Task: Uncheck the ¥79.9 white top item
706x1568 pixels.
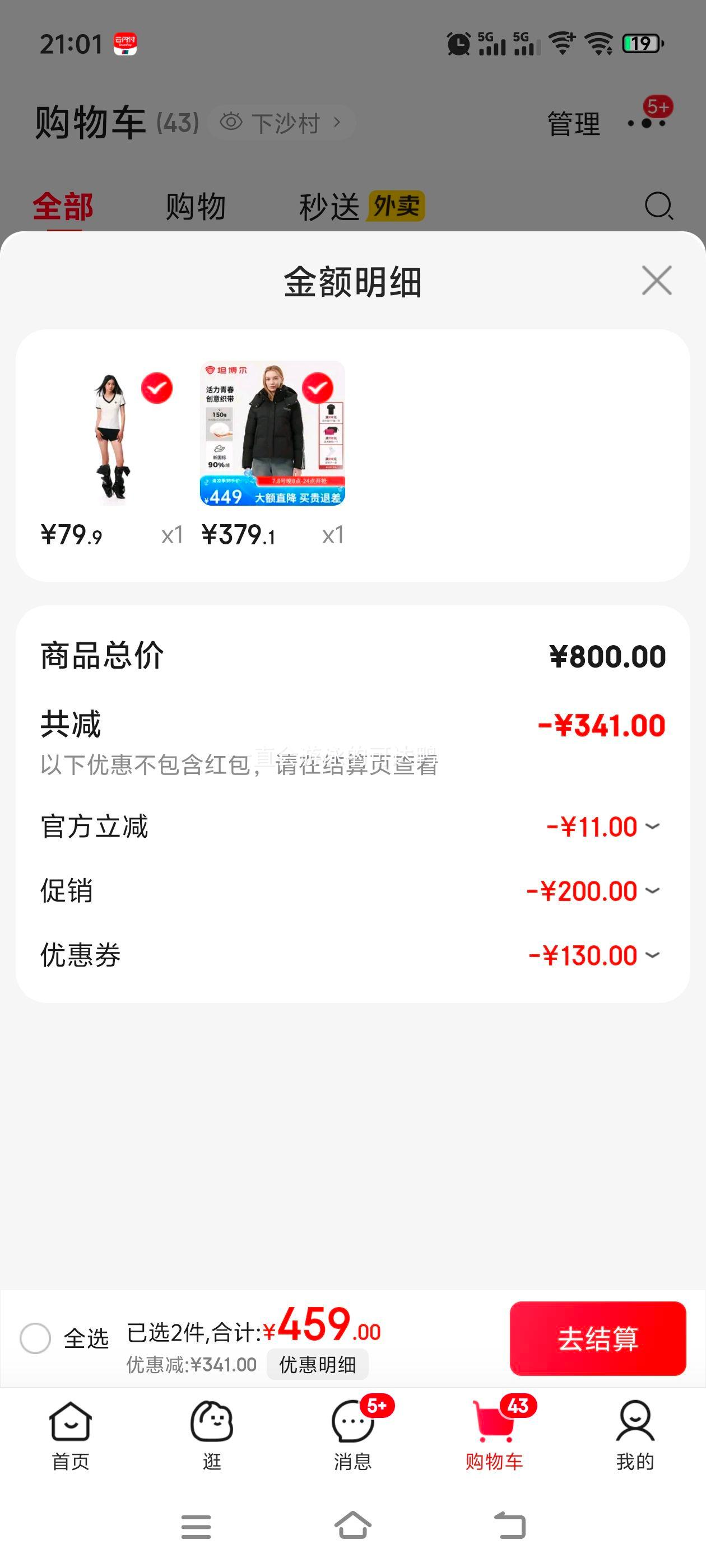Action: (x=156, y=388)
